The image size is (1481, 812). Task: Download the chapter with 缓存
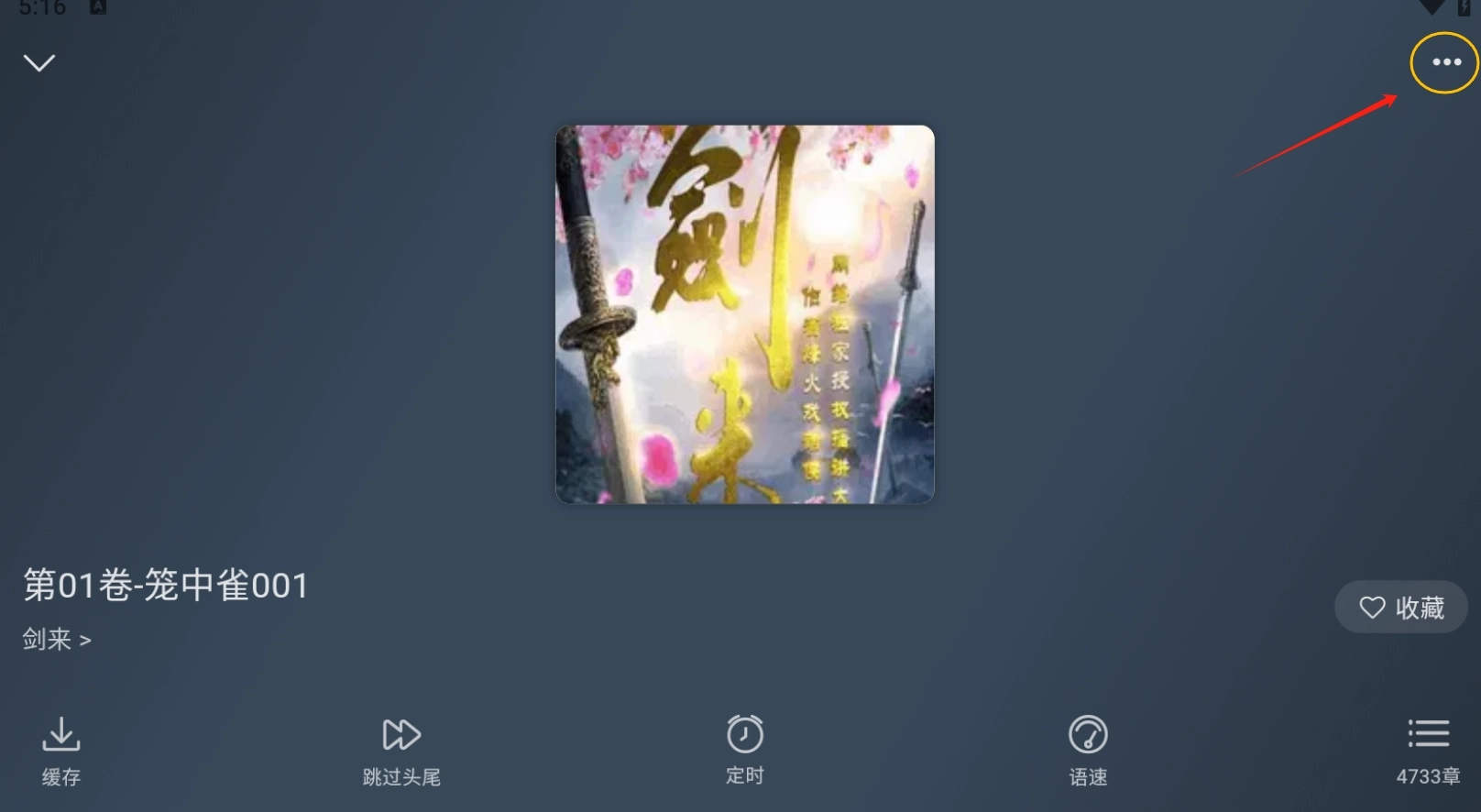(x=60, y=751)
